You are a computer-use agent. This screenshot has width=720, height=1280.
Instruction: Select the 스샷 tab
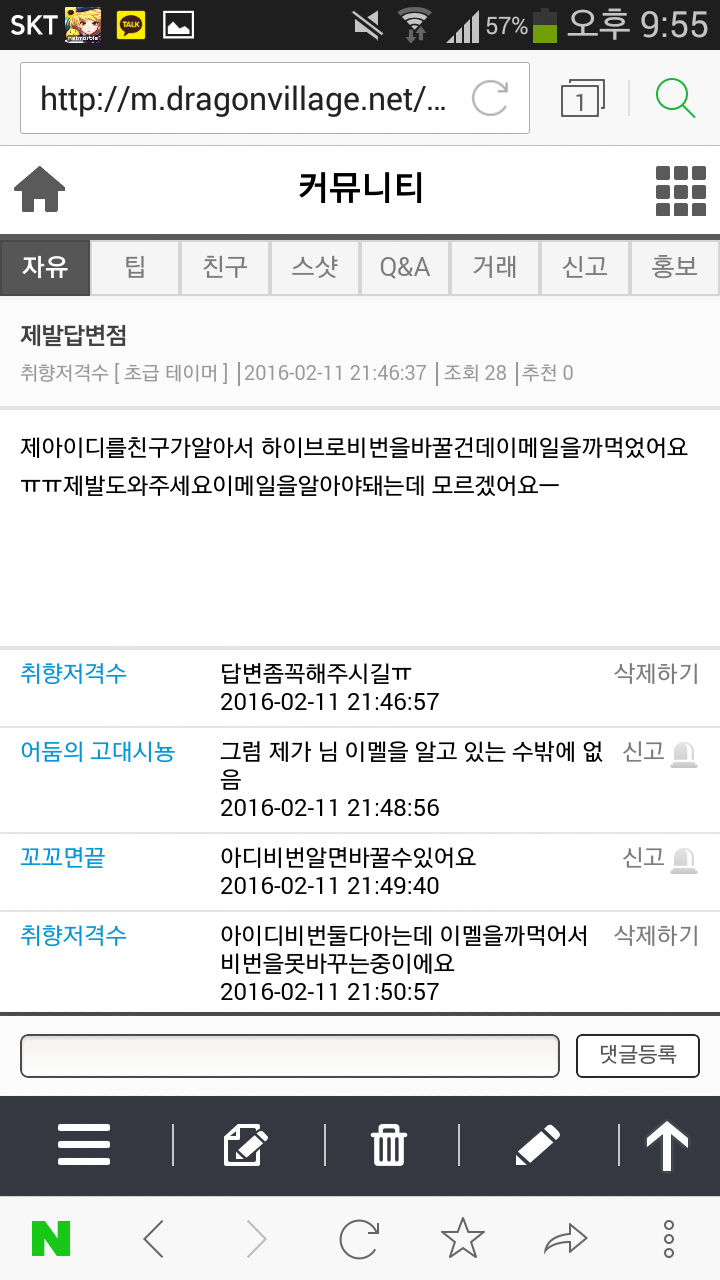coord(315,267)
